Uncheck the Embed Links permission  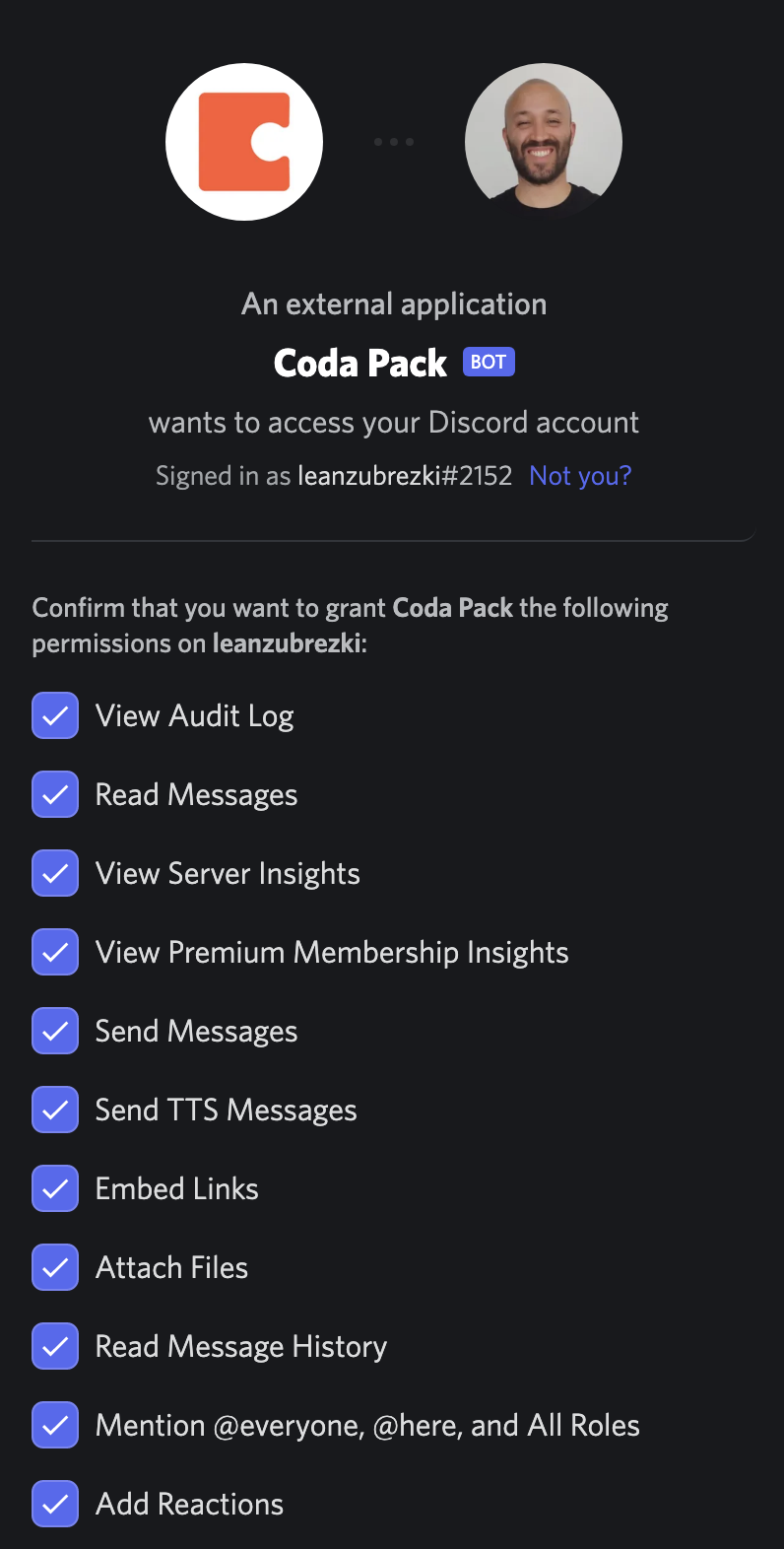(55, 1188)
